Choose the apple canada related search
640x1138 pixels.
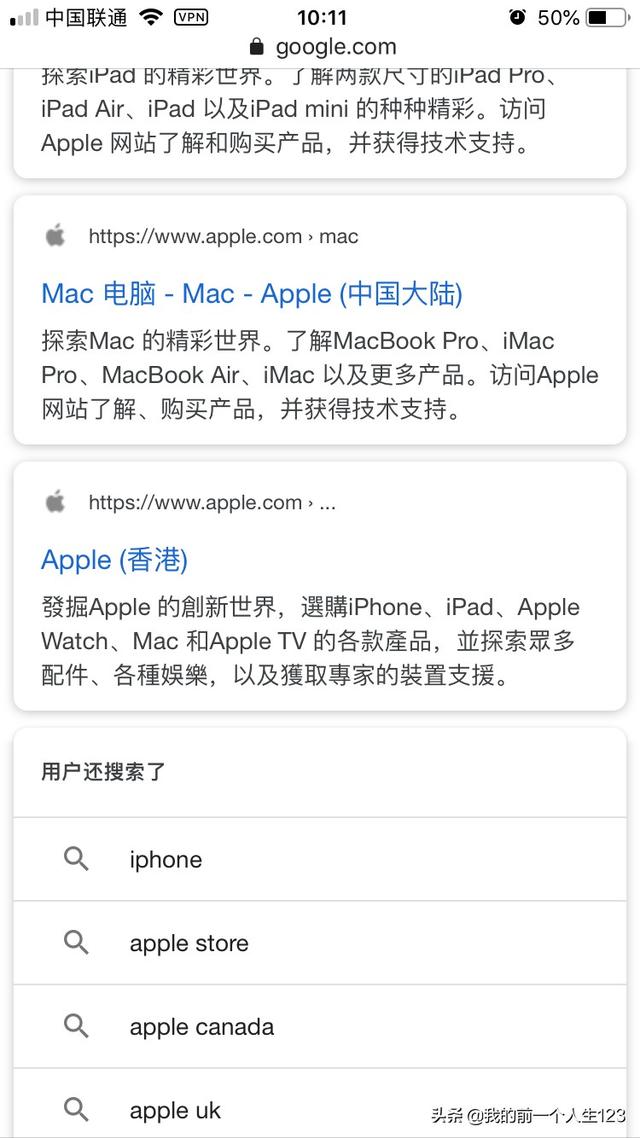click(x=319, y=1026)
